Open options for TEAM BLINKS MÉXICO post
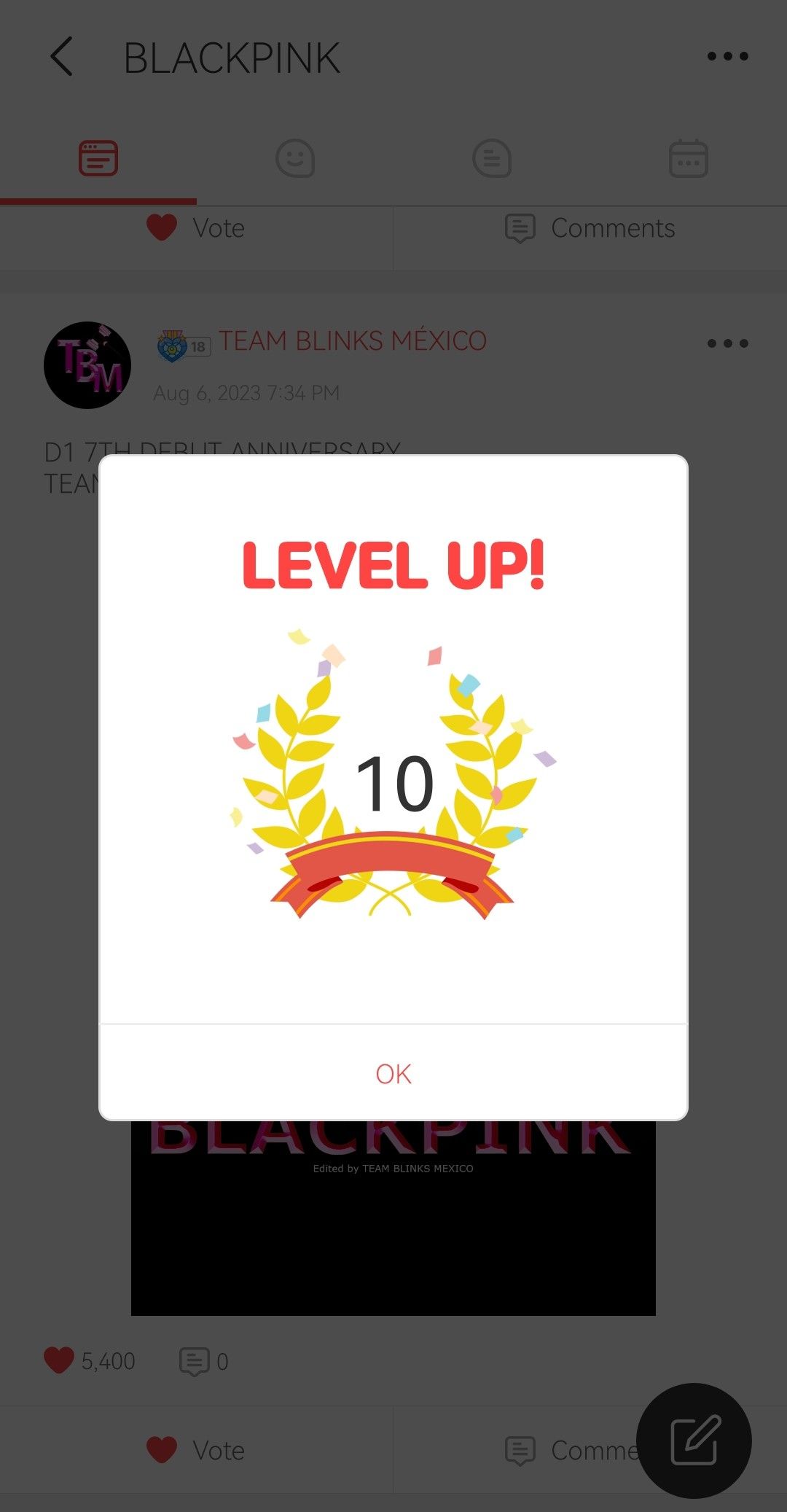 click(x=727, y=343)
